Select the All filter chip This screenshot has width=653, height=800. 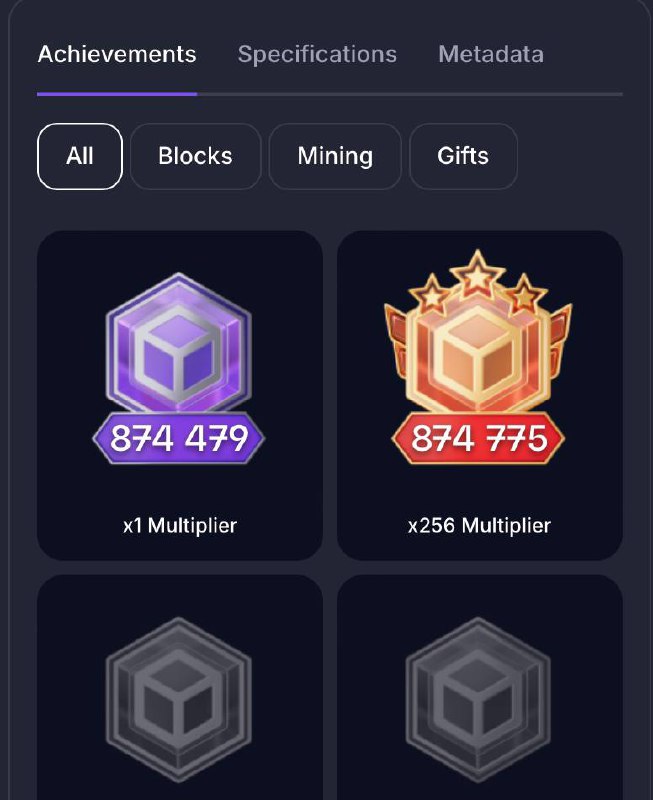[80, 156]
